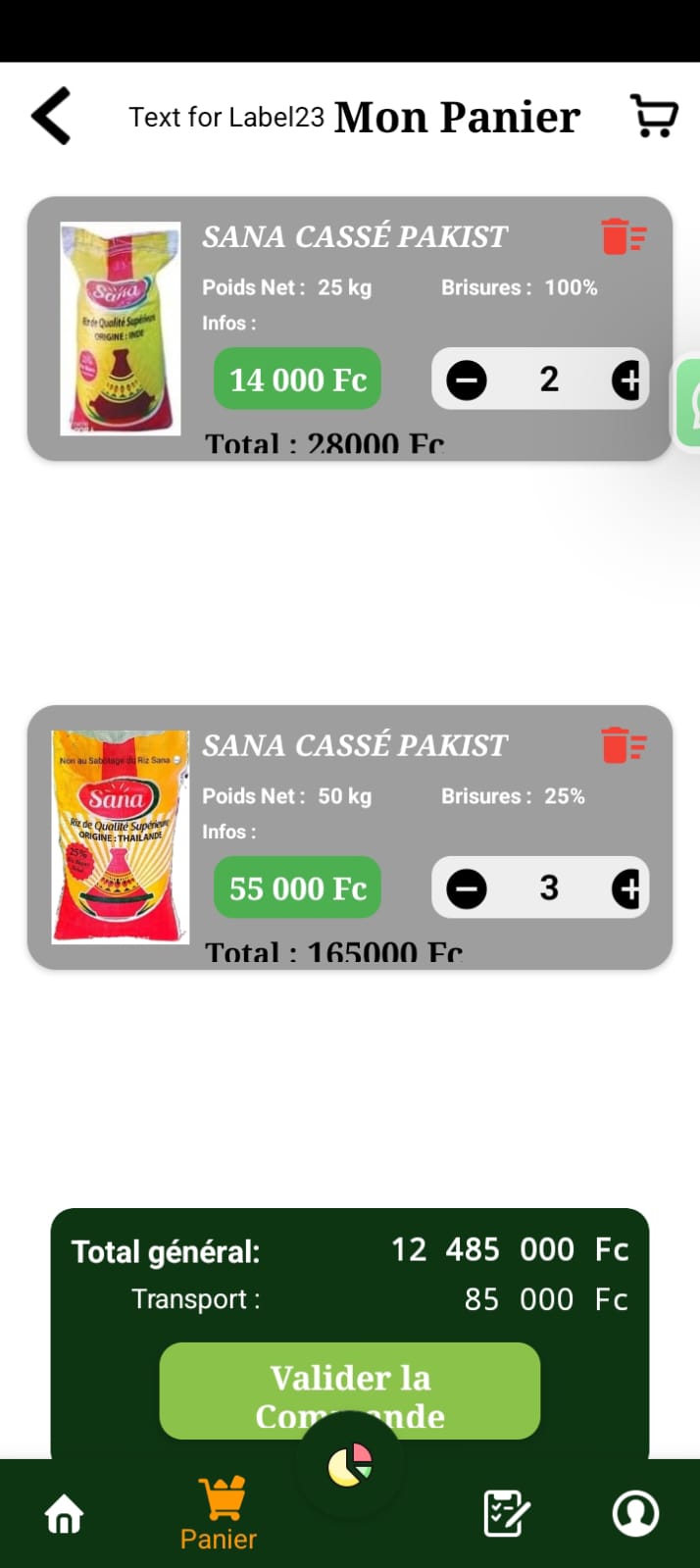This screenshot has height=1568, width=700.
Task: Open the WhatsApp floating button
Action: [689, 402]
